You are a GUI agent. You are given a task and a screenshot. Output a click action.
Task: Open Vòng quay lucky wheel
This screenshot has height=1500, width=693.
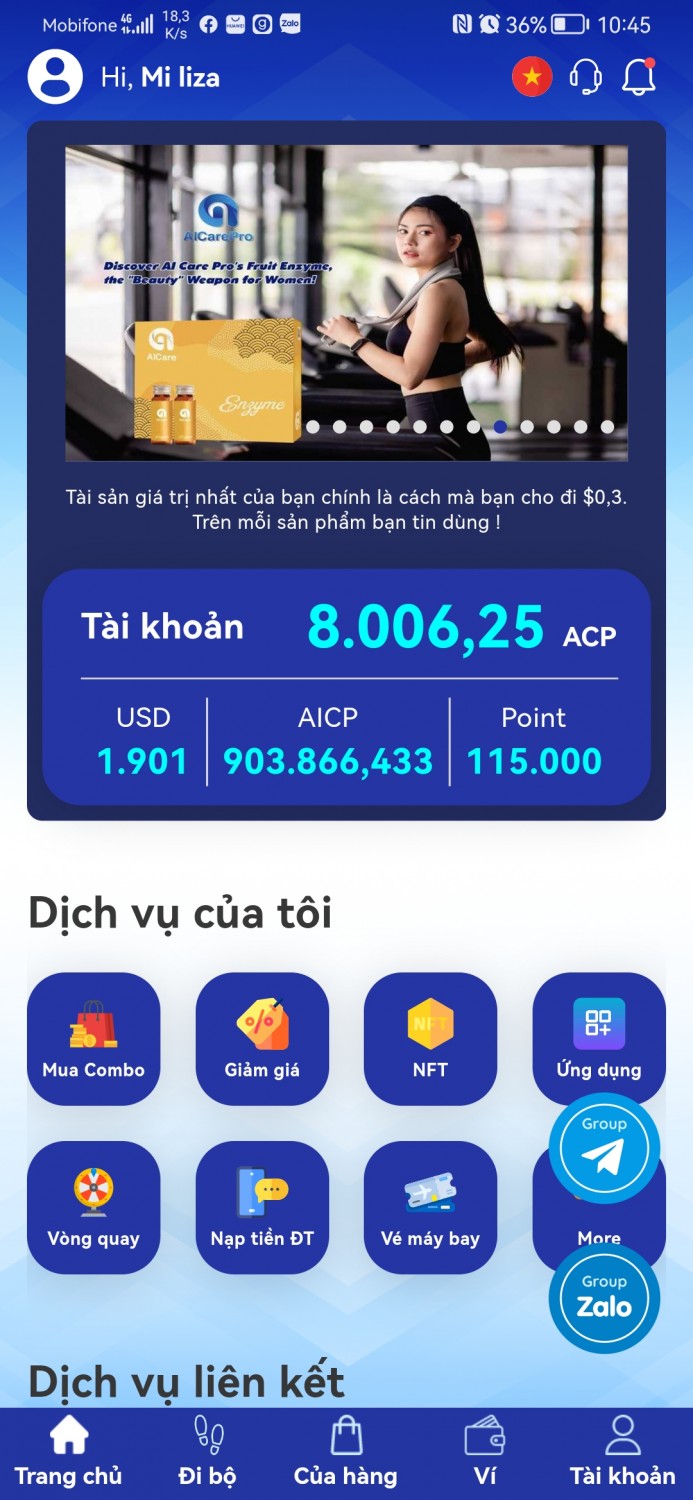93,1207
